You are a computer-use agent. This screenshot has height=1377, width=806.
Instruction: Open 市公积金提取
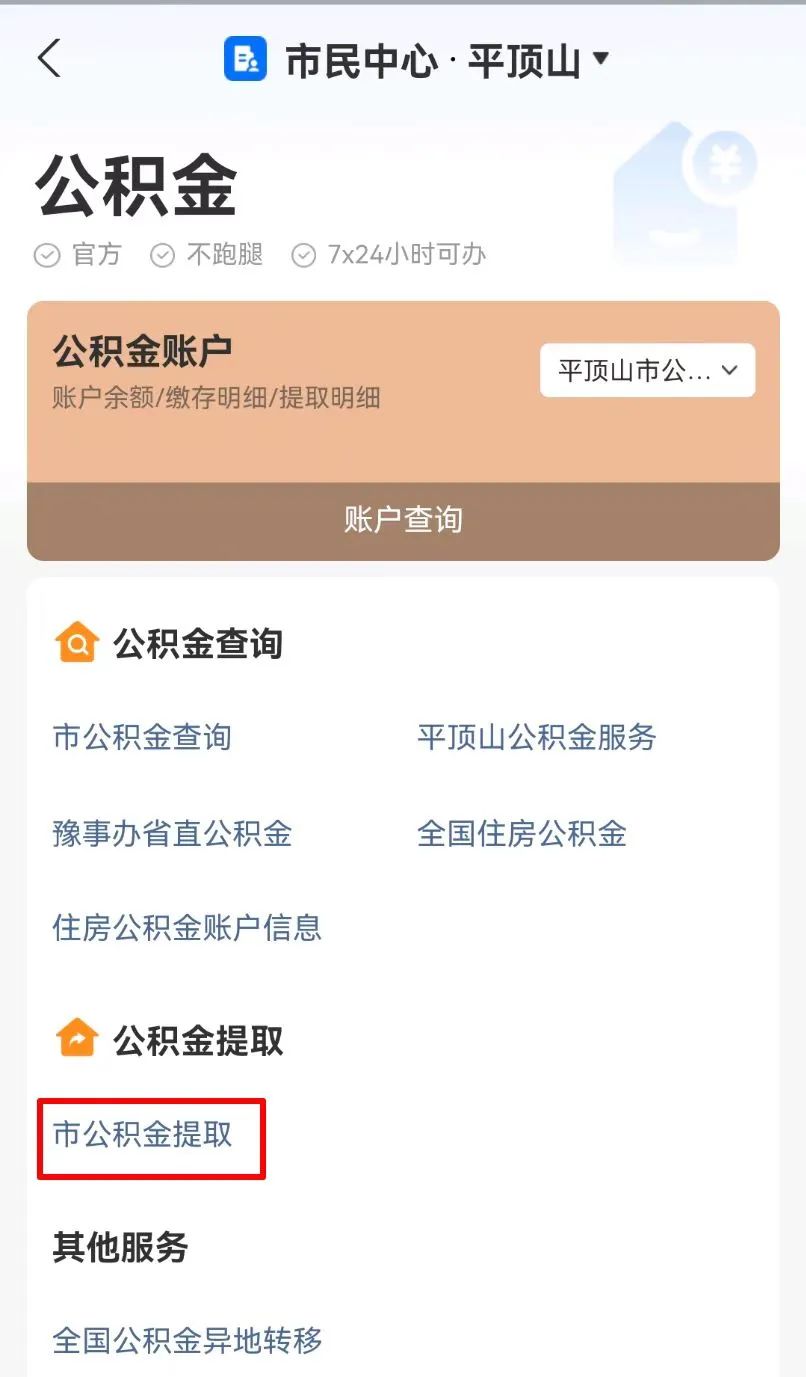143,1135
